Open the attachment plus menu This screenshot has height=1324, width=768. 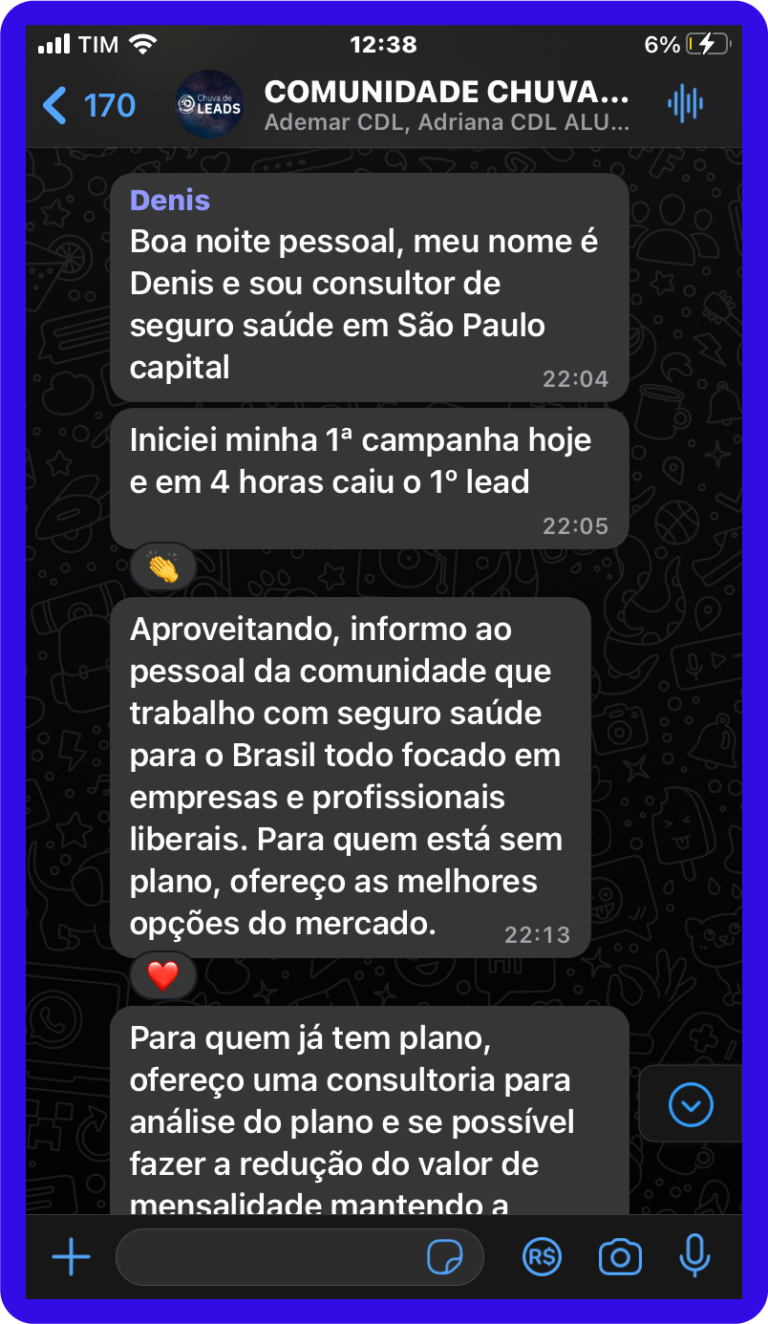71,1257
